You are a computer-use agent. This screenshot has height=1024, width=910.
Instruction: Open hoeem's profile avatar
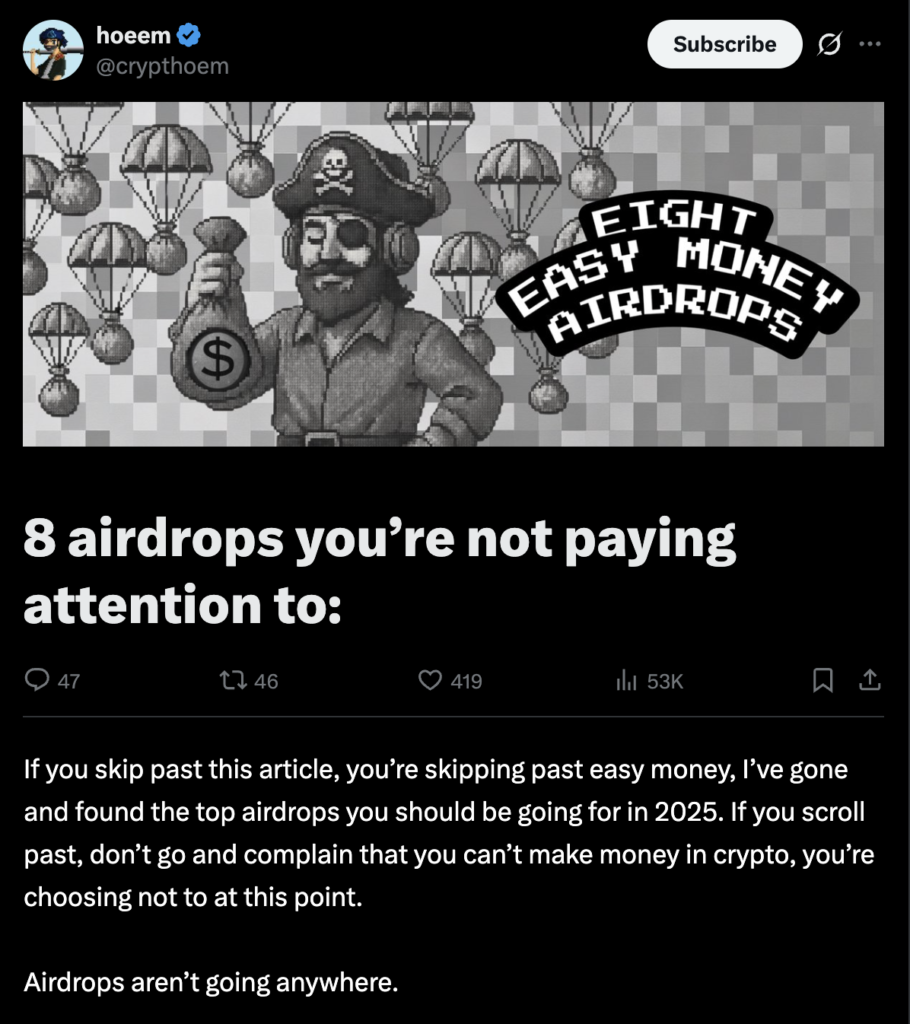point(53,50)
